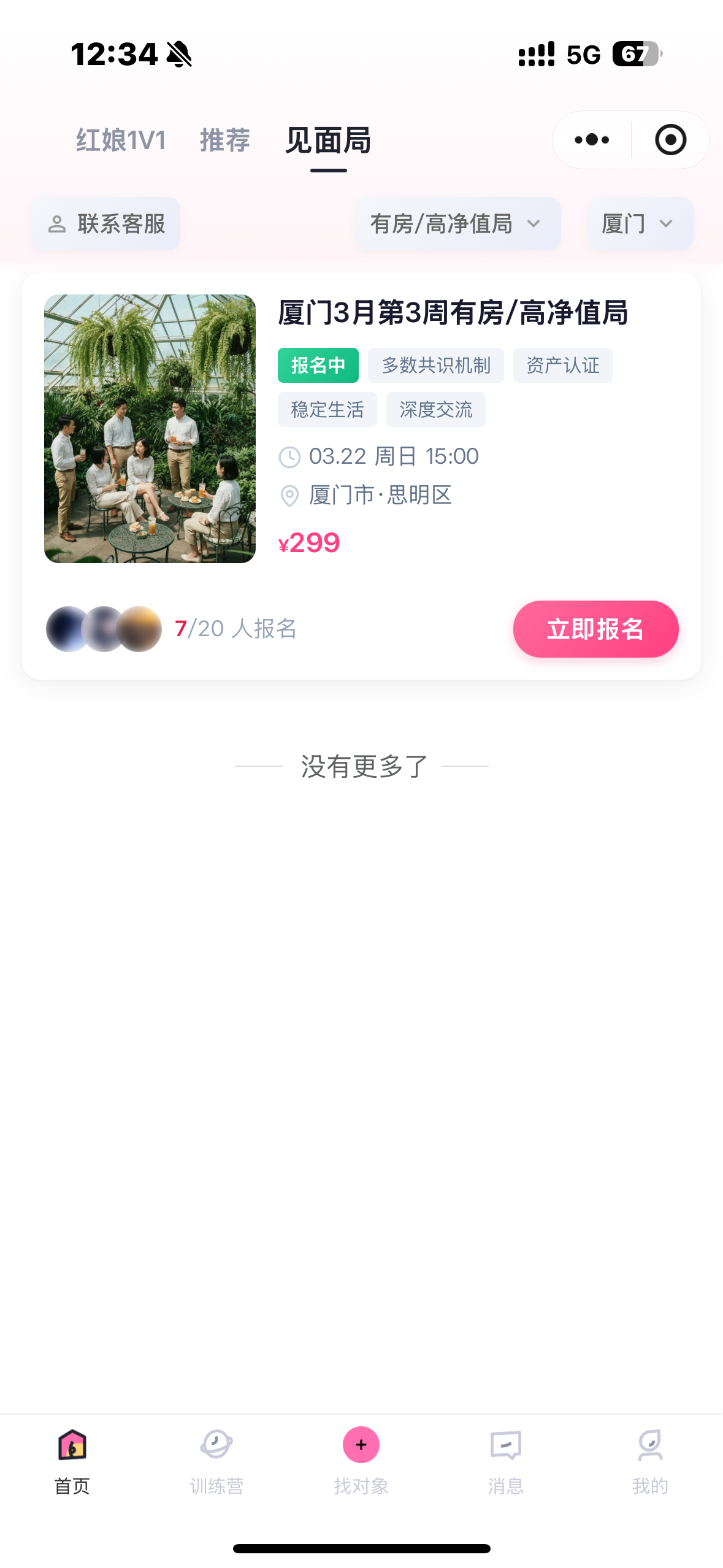This screenshot has width=723, height=1568.
Task: Go to the 首页 tab
Action: pos(72,1461)
